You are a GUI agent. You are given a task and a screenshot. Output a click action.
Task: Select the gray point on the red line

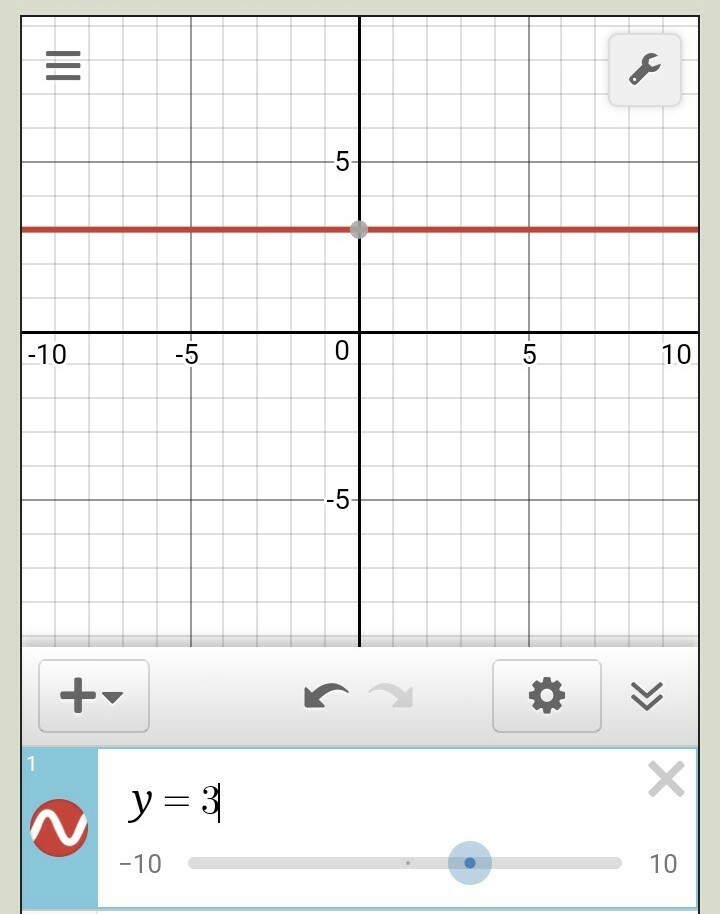(359, 230)
